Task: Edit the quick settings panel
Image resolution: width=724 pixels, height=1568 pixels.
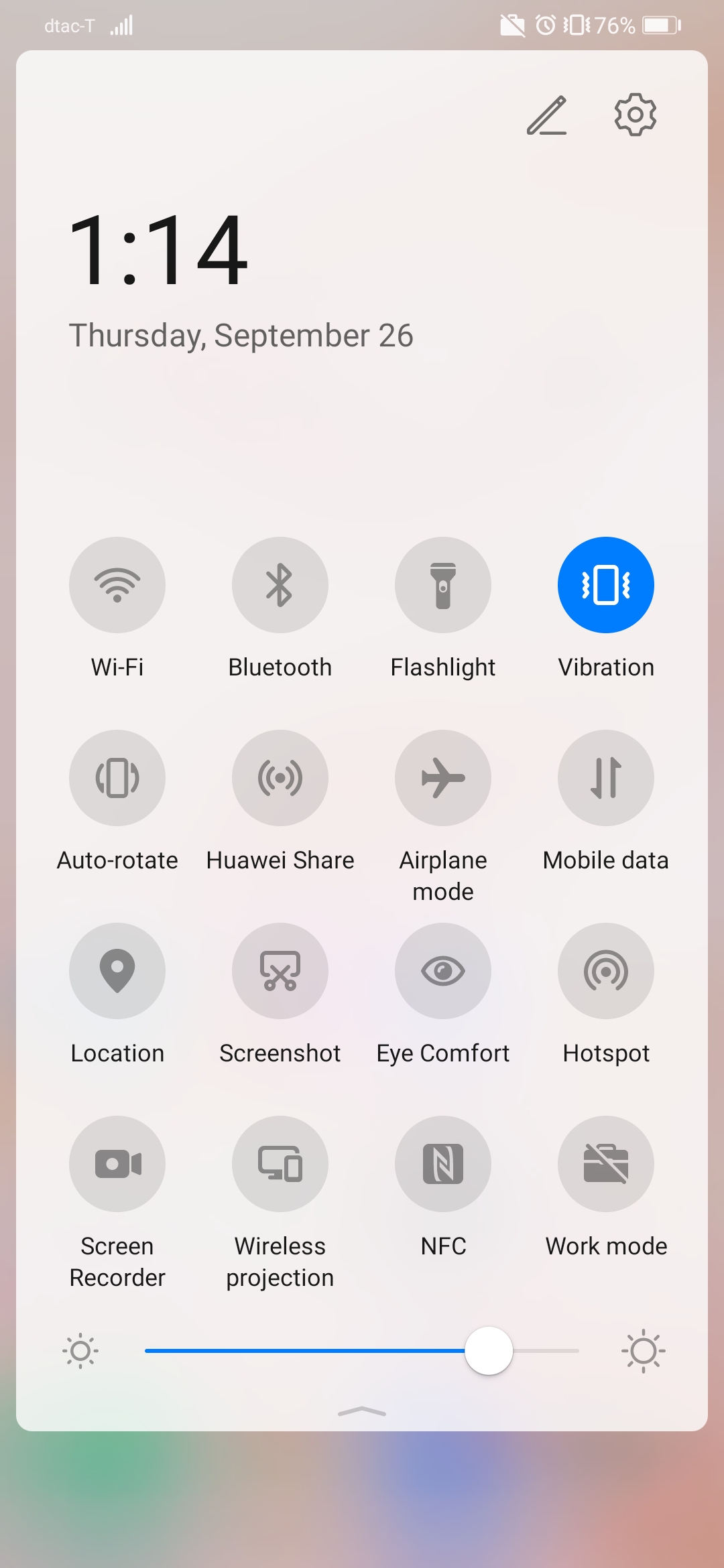Action: pyautogui.click(x=546, y=115)
